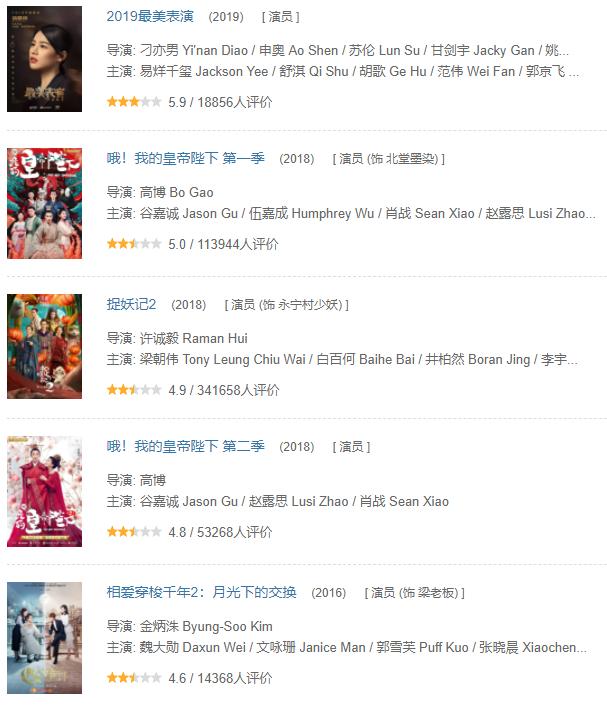Open the 2019最美表演 title link
Image resolution: width=607 pixels, height=705 pixels.
coord(150,16)
